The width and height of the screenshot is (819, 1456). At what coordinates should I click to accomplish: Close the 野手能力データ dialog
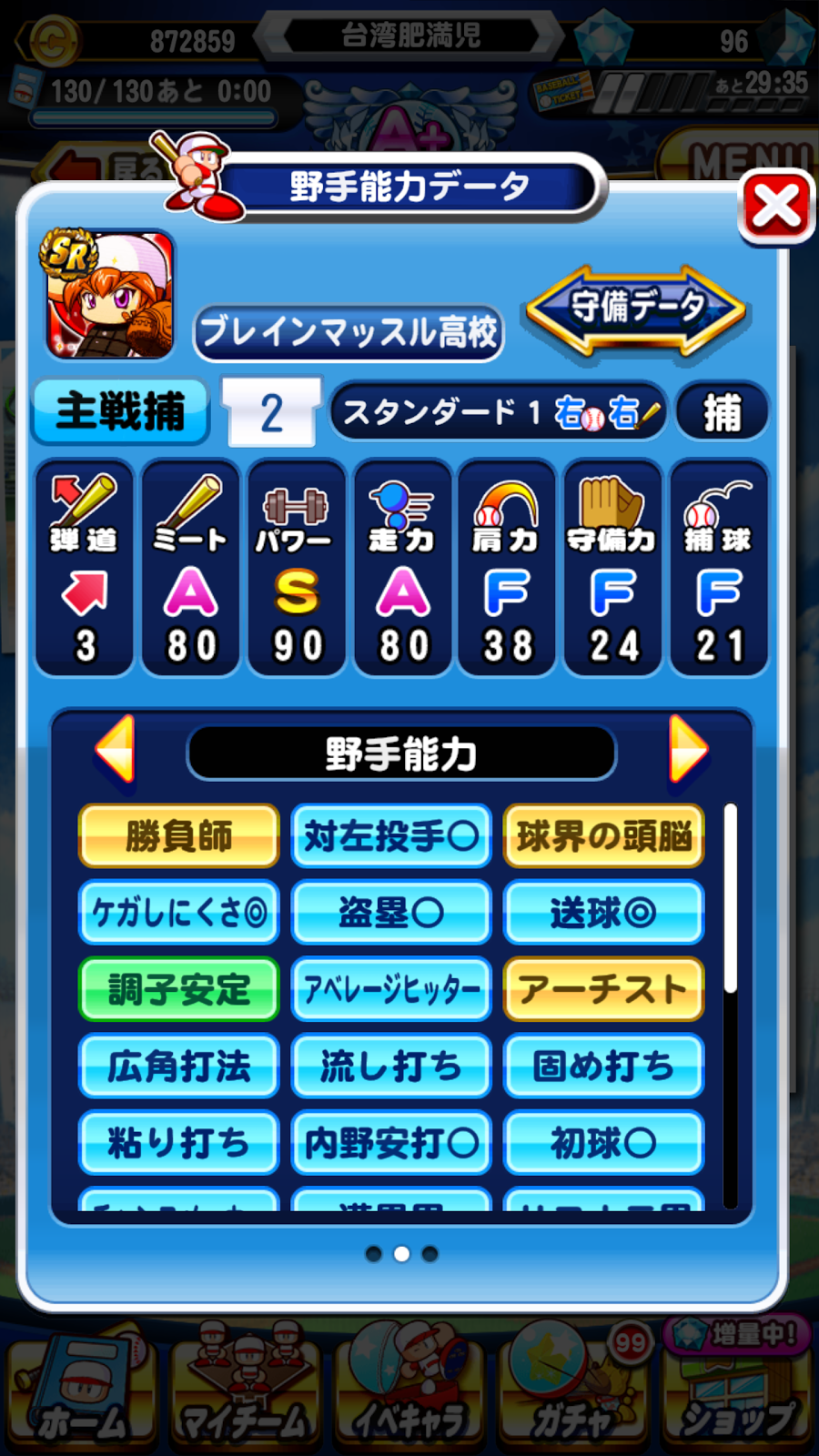pos(775,207)
